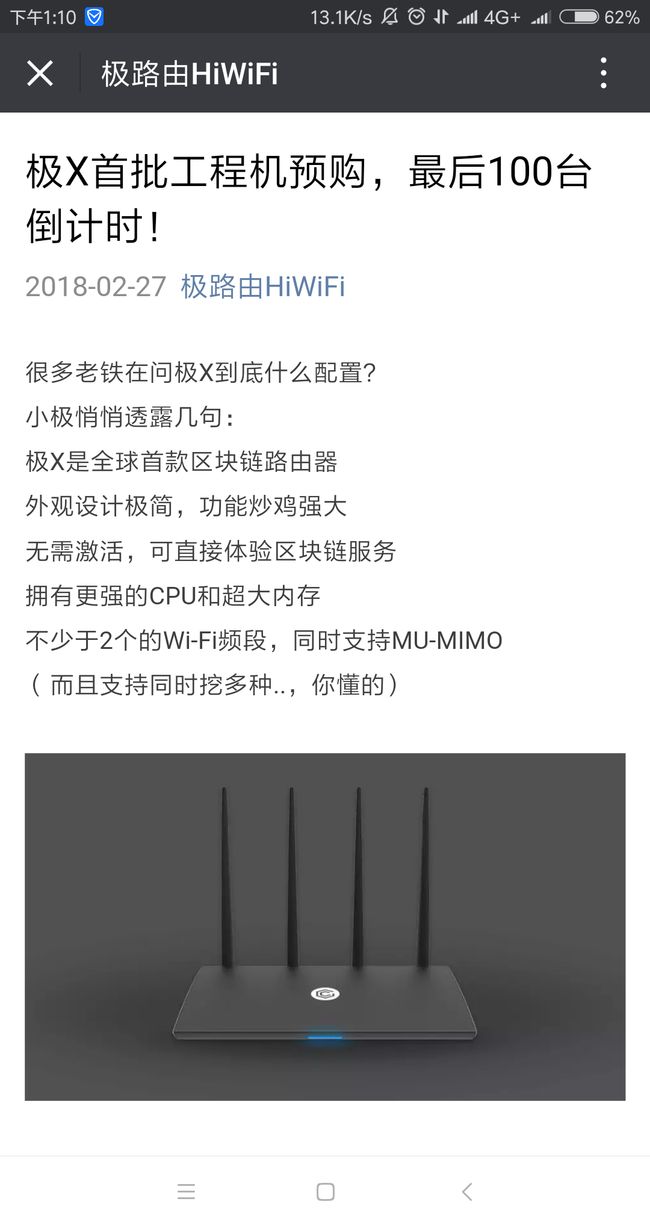This screenshot has width=650, height=1228.
Task: Tap the system back button
Action: pyautogui.click(x=466, y=1191)
